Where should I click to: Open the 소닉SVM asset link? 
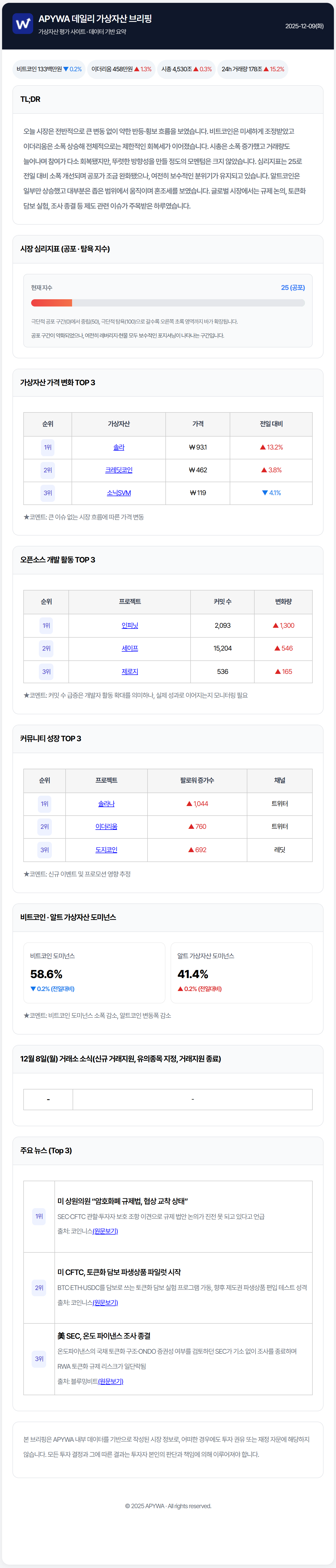[119, 493]
